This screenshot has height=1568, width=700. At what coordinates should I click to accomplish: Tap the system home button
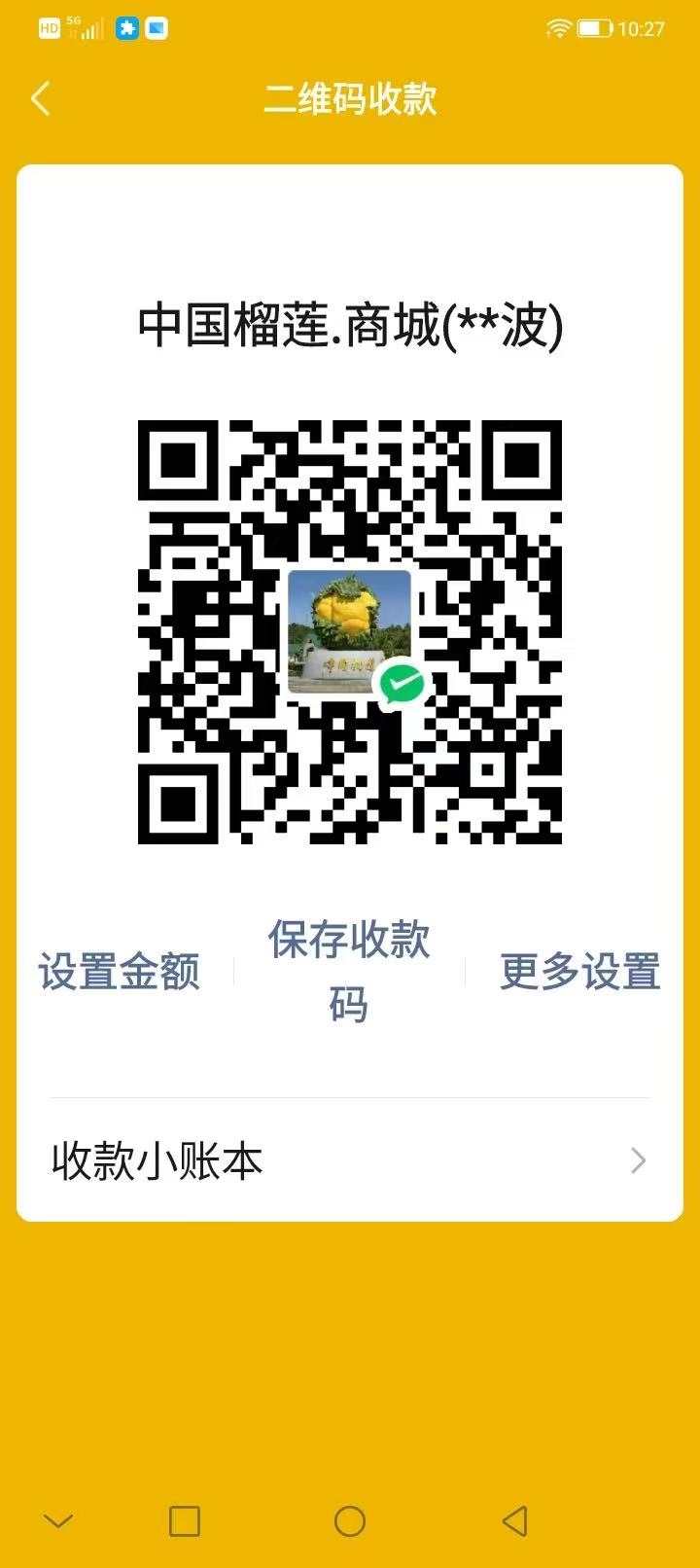[349, 1520]
